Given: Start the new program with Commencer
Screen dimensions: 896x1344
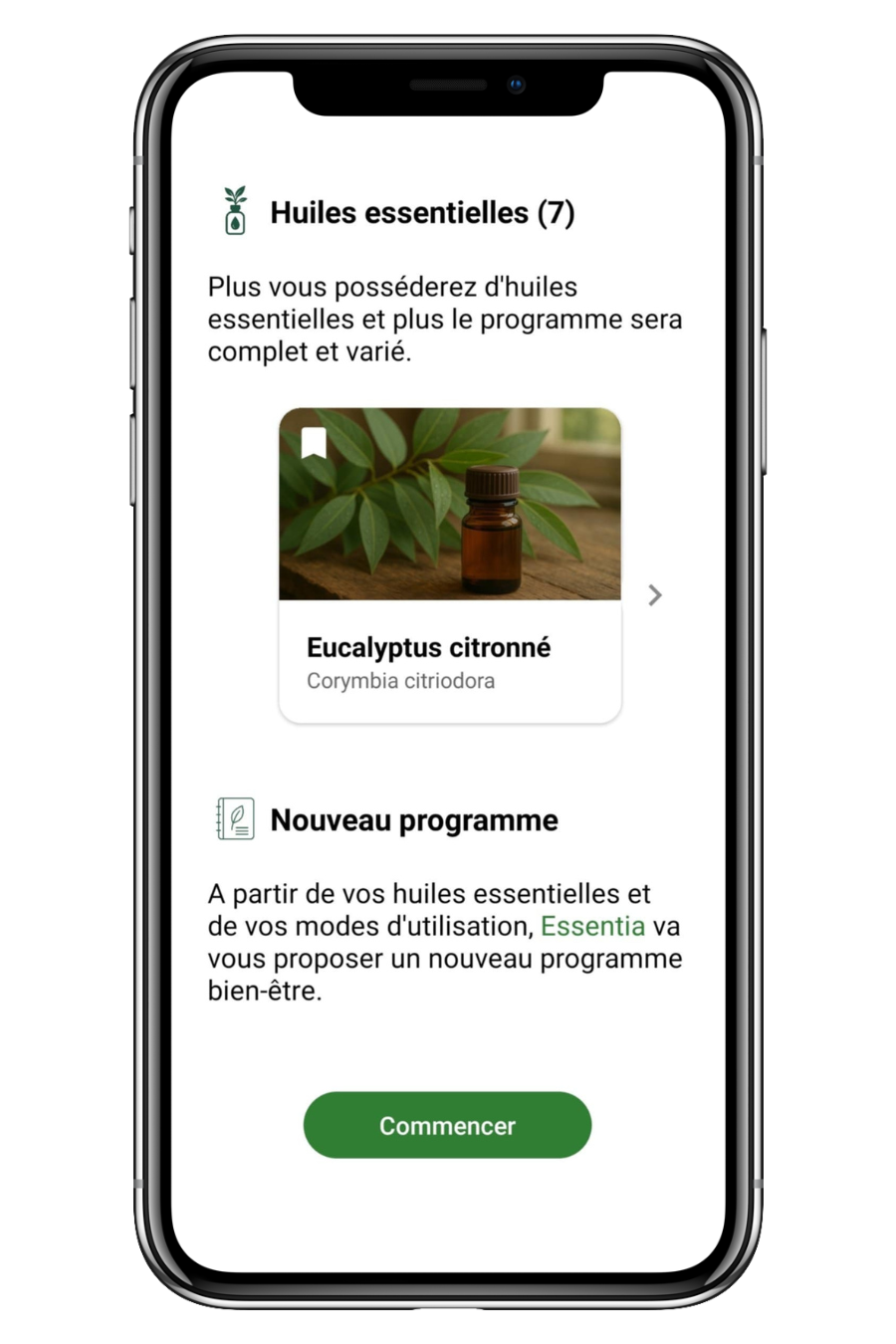Looking at the screenshot, I should click(447, 1125).
